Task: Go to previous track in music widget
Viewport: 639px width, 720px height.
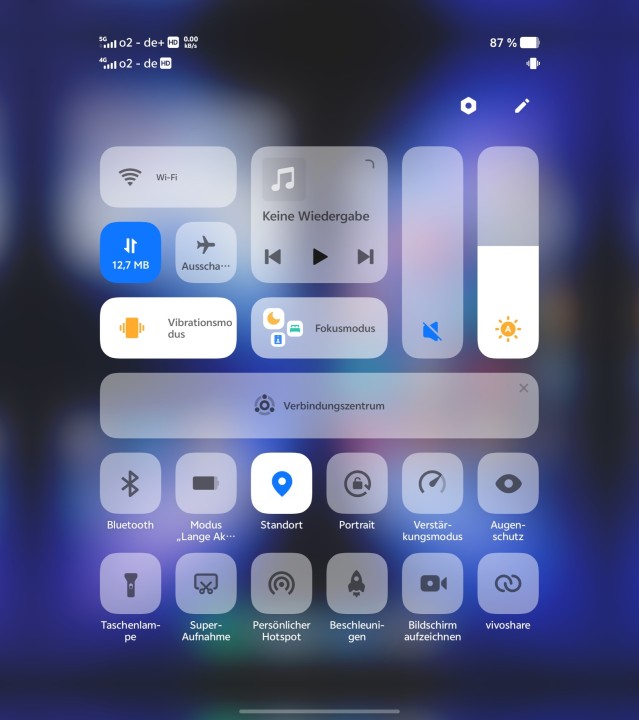Action: [273, 257]
